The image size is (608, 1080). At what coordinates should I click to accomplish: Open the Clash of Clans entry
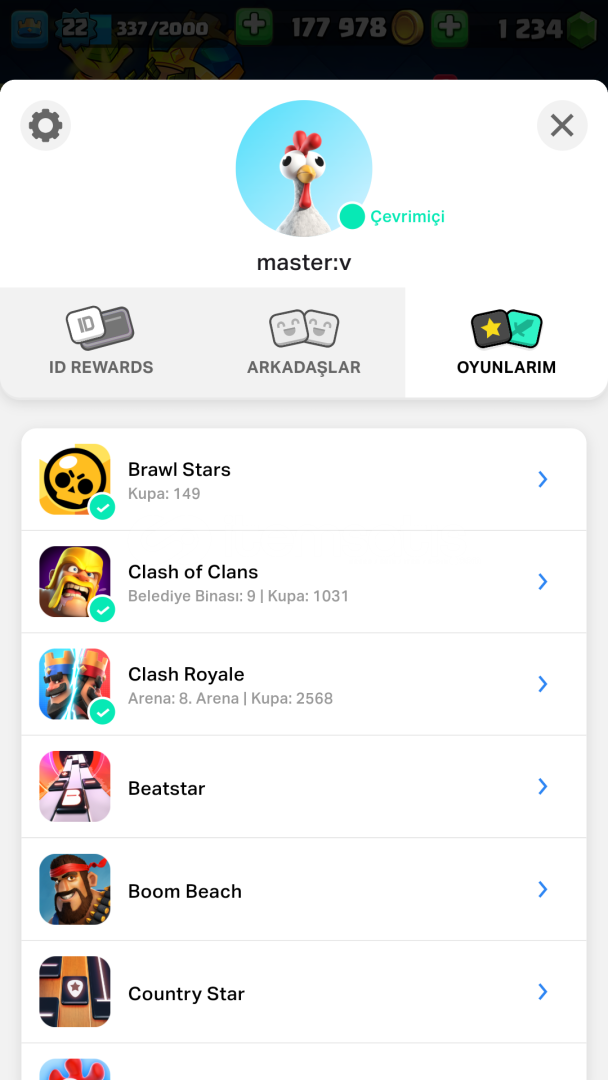click(304, 582)
